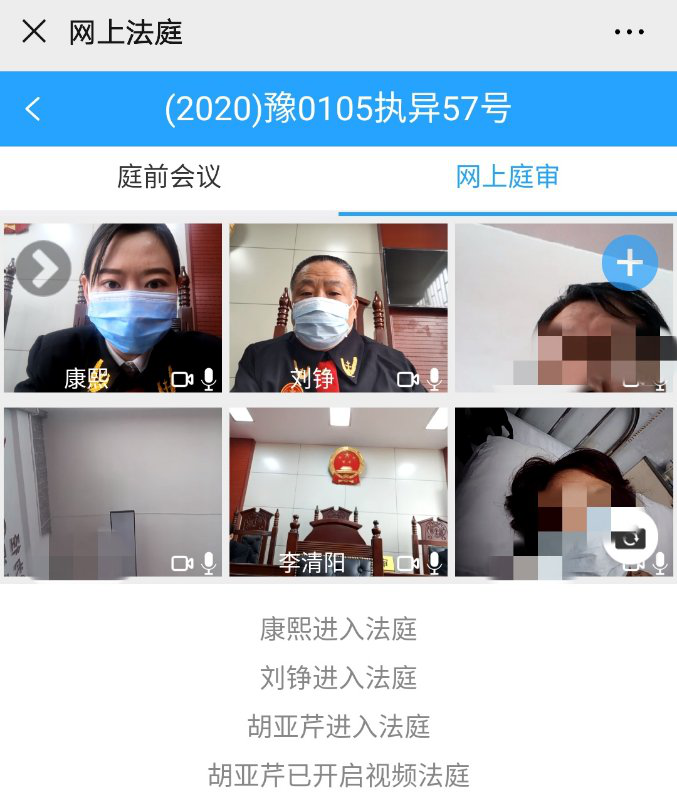Tap the grey arrow on 康熙's video
This screenshot has height=800, width=677.
click(44, 268)
